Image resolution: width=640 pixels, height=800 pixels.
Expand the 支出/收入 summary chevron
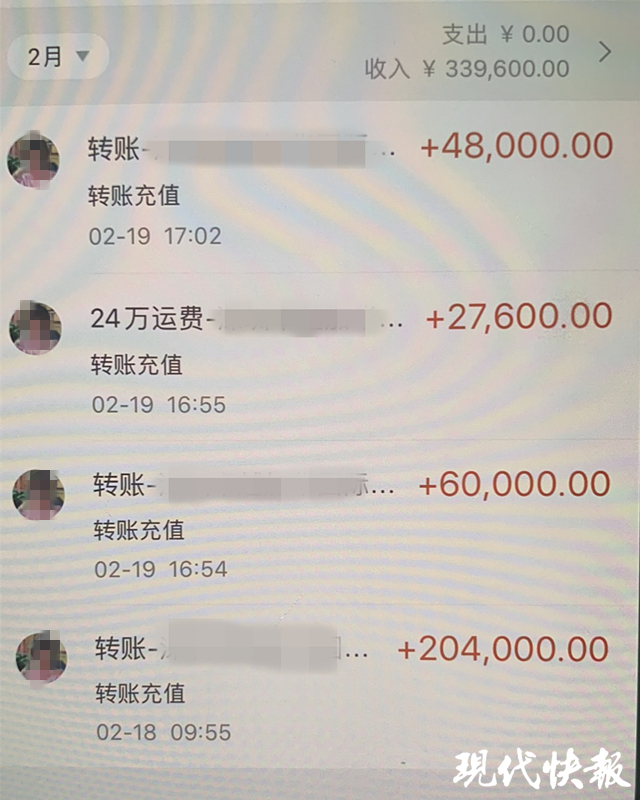point(604,52)
